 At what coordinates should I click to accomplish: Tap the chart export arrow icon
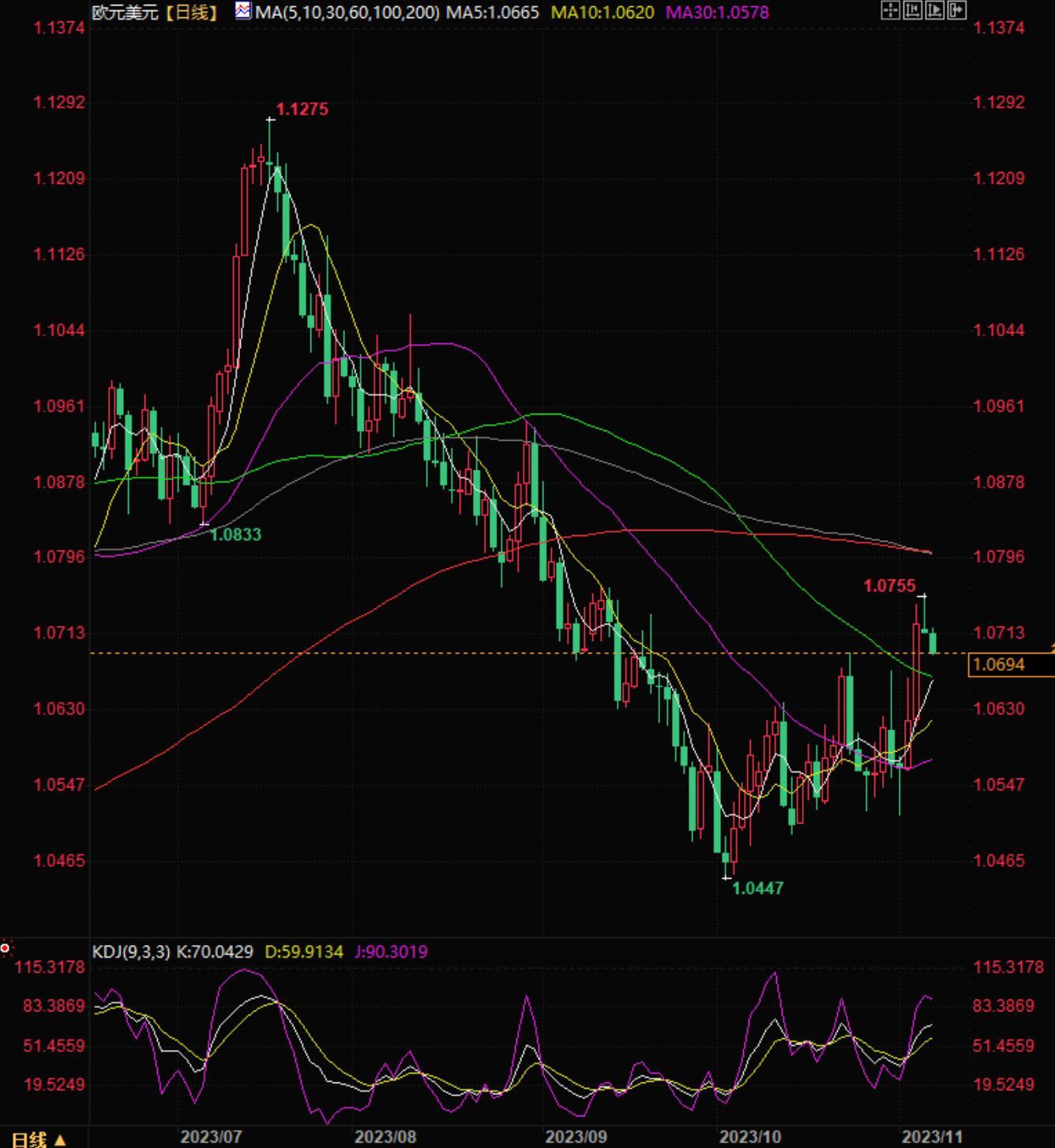pos(956,10)
